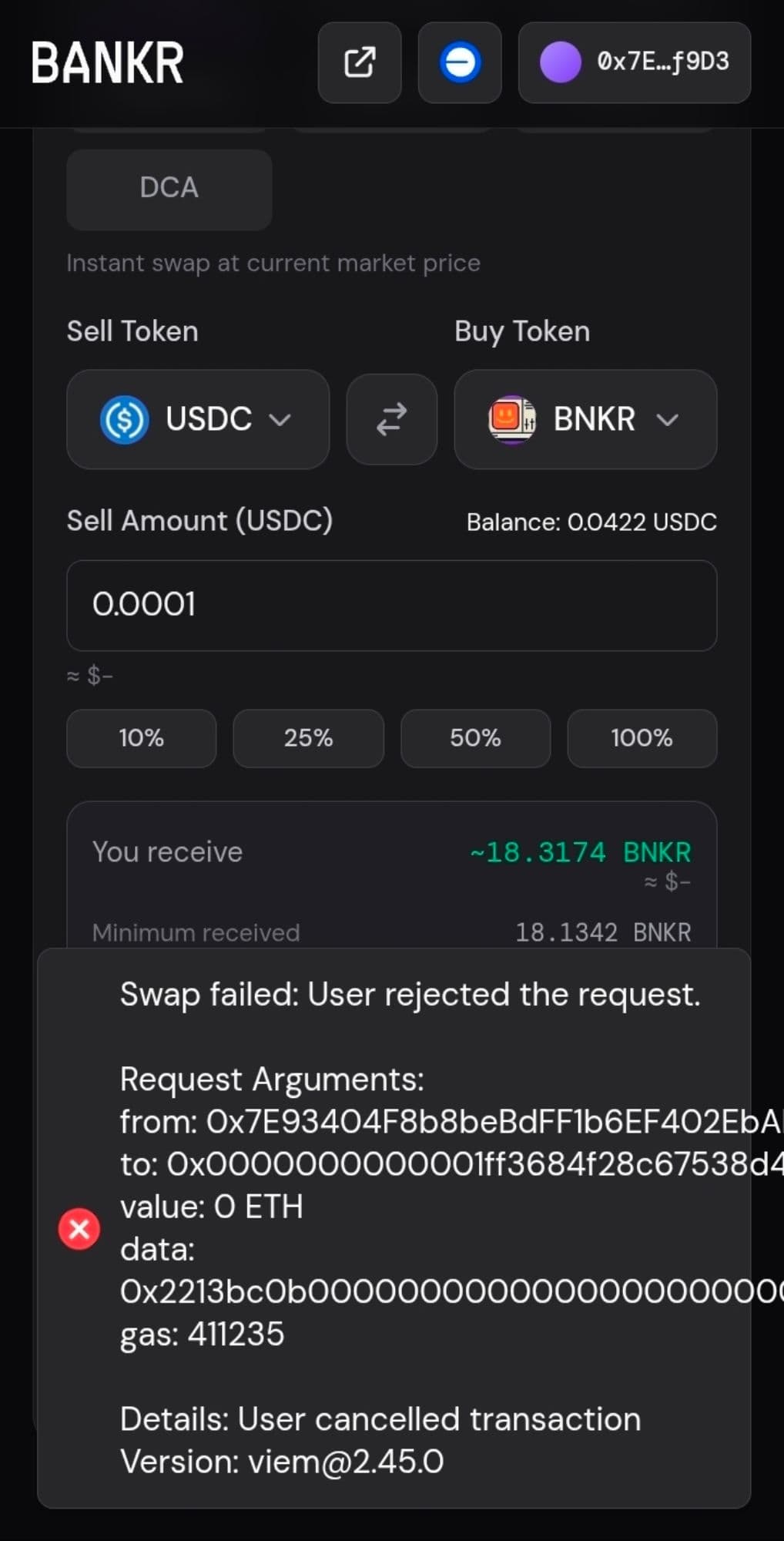This screenshot has width=784, height=1541.
Task: Expand the USDC sell token dropdown
Action: point(198,419)
